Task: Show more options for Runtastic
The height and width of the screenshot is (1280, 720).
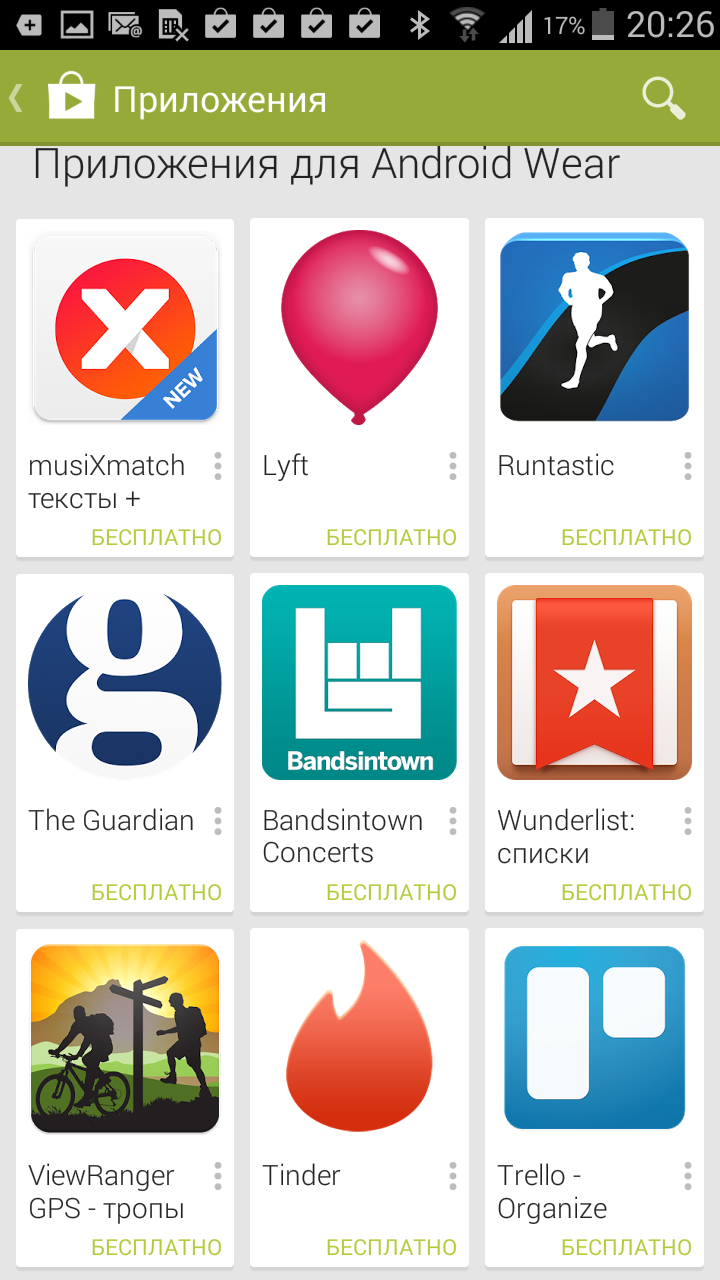Action: click(687, 466)
